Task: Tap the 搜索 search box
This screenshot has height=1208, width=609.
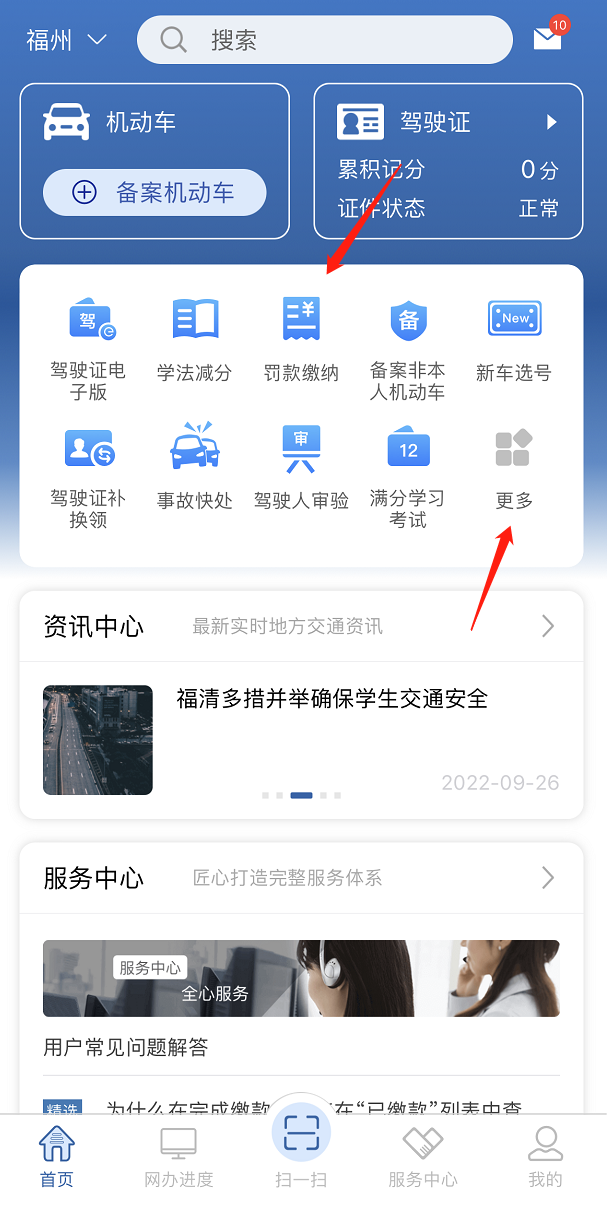Action: click(x=325, y=40)
